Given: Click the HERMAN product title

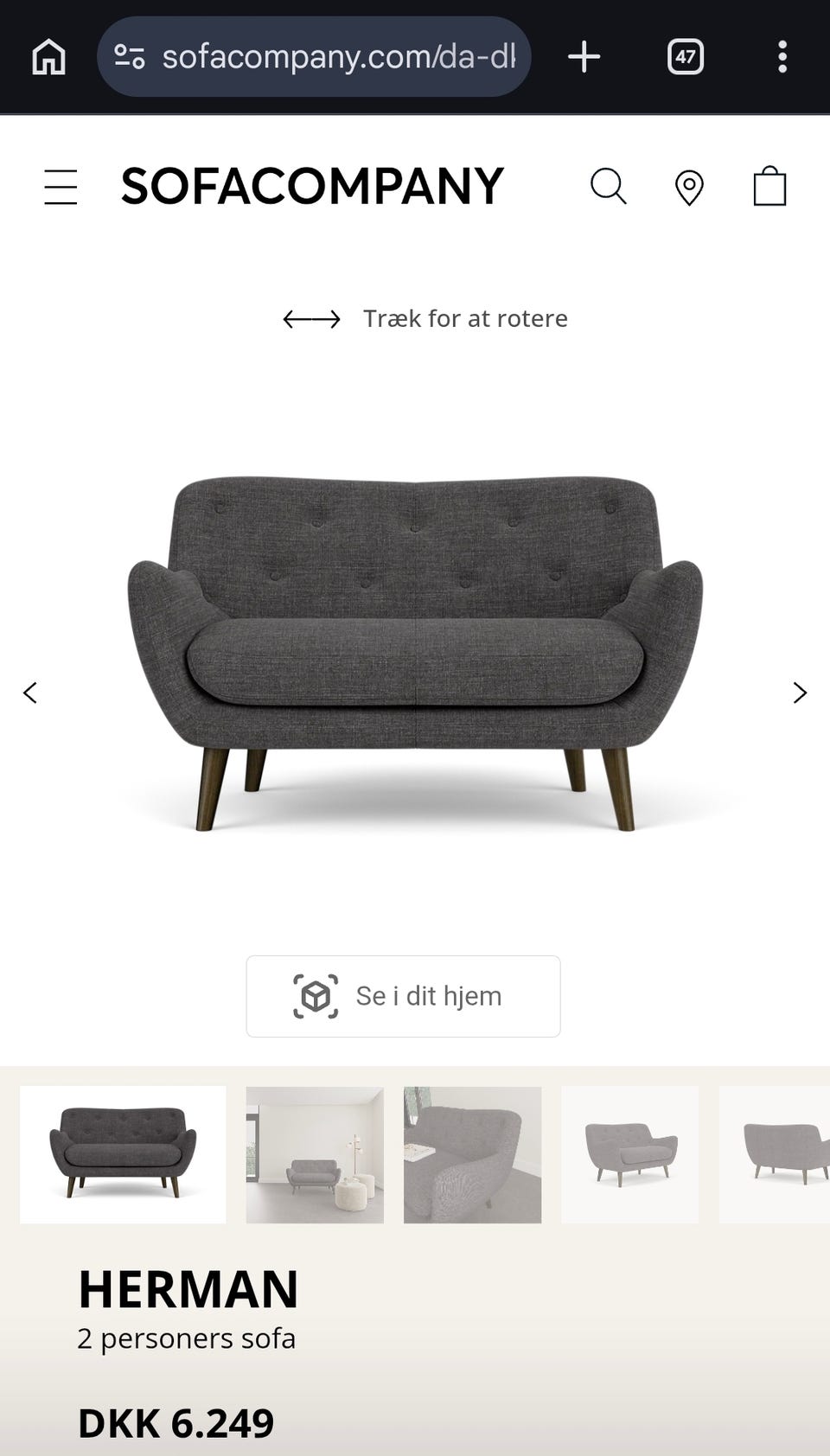Looking at the screenshot, I should point(188,1291).
